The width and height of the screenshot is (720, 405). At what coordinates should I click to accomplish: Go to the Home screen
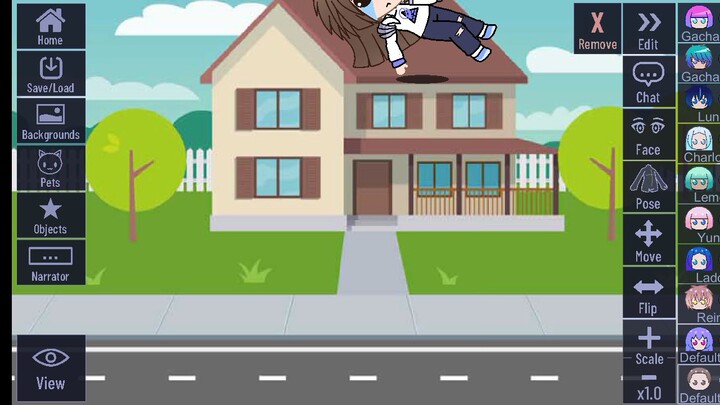(50, 26)
